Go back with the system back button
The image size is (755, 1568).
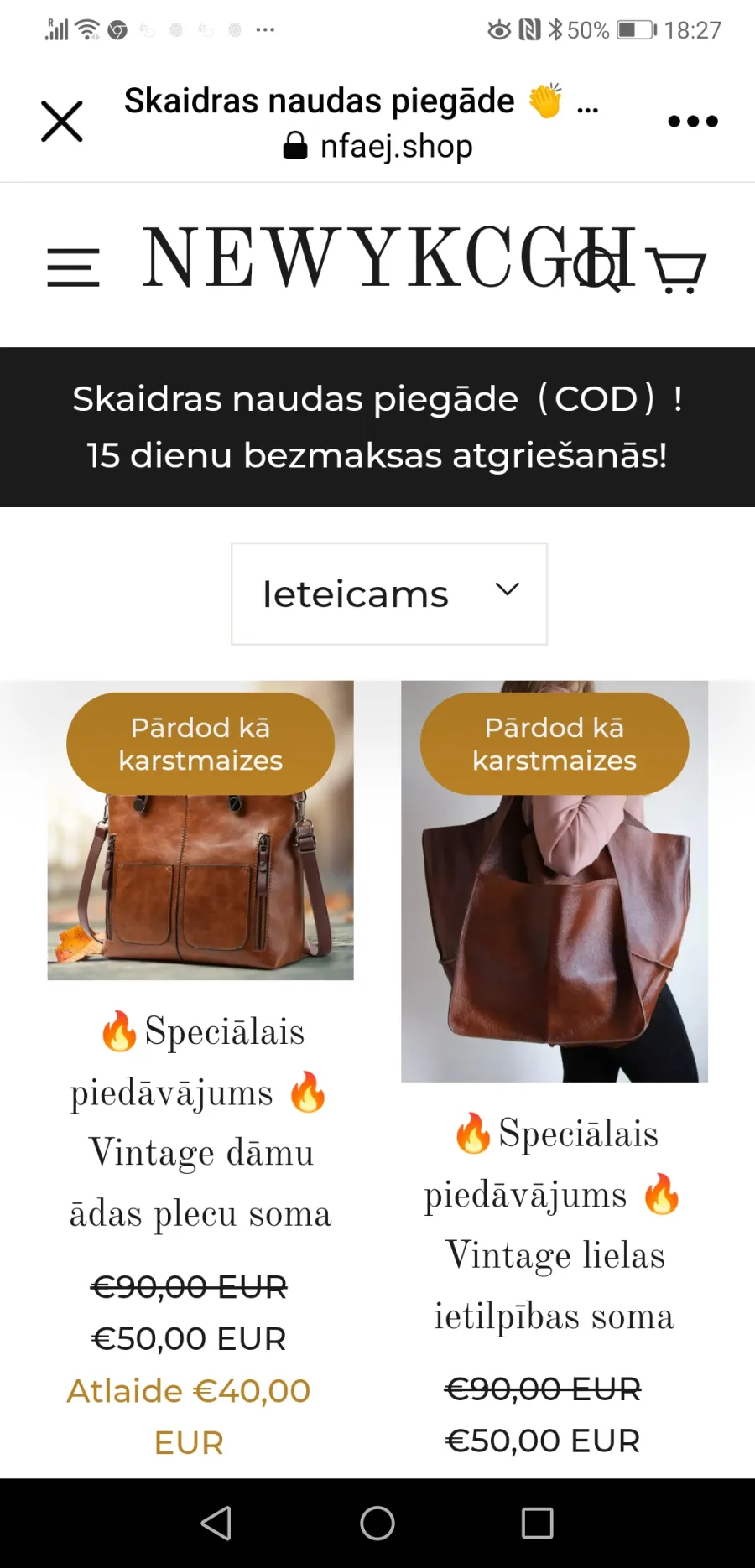point(216,1524)
